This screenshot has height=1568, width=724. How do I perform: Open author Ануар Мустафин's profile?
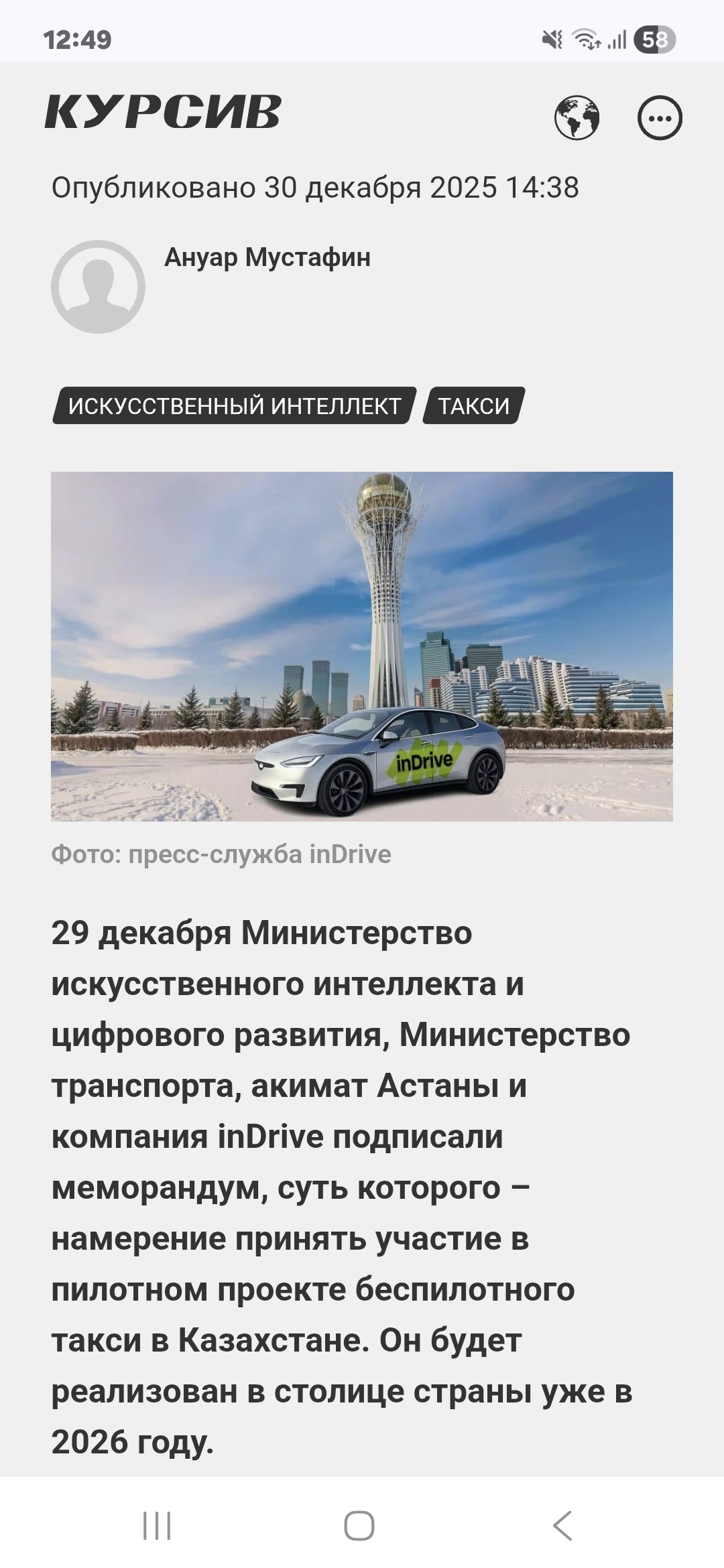[267, 257]
